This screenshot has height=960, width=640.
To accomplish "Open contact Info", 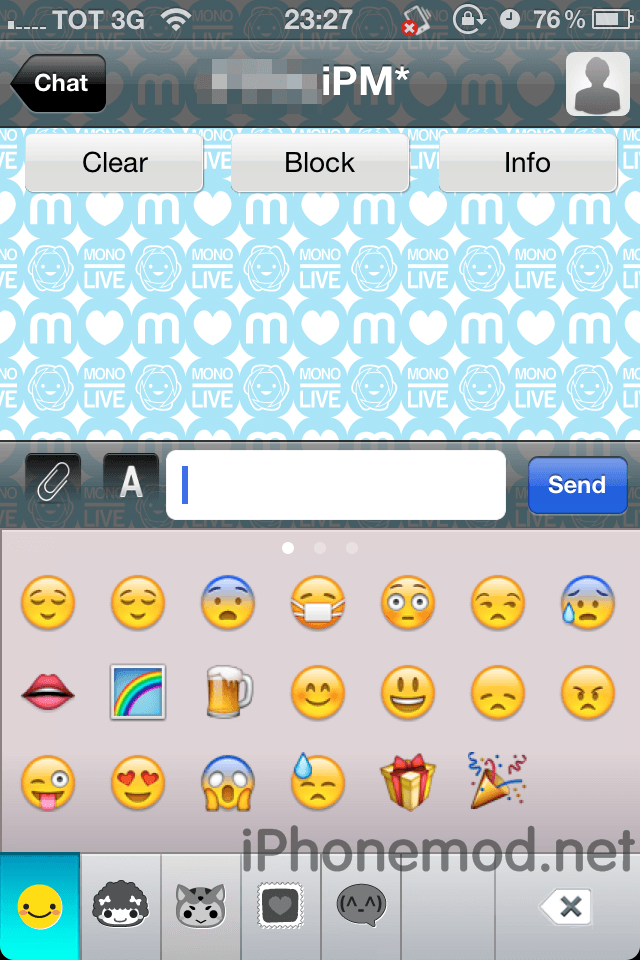I will tap(527, 163).
